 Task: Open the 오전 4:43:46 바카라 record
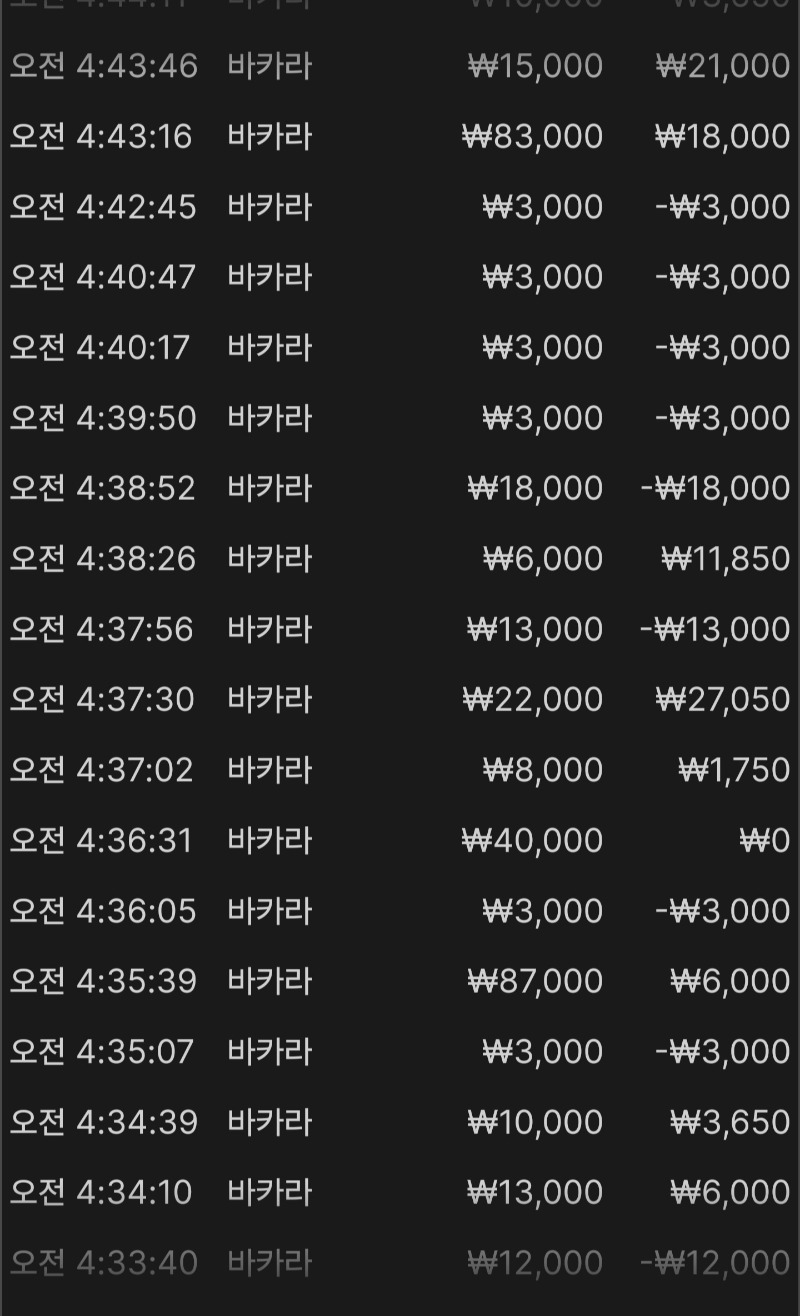pyautogui.click(x=400, y=66)
